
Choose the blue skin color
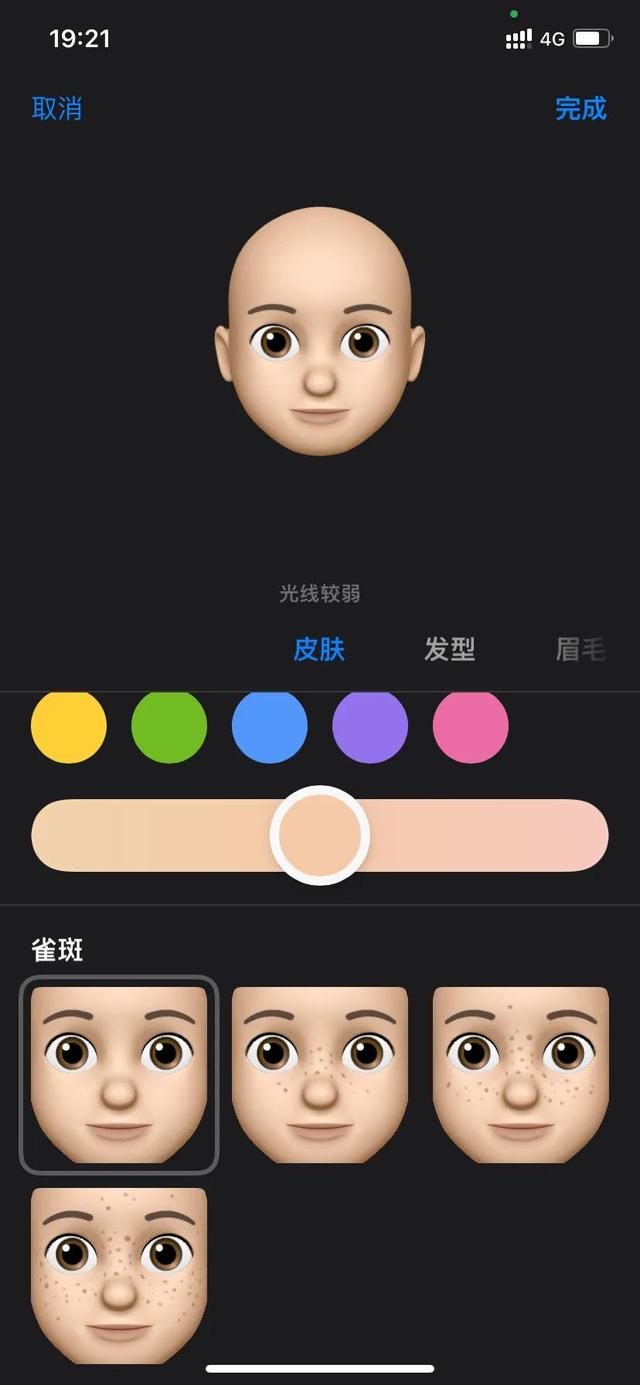(x=270, y=726)
